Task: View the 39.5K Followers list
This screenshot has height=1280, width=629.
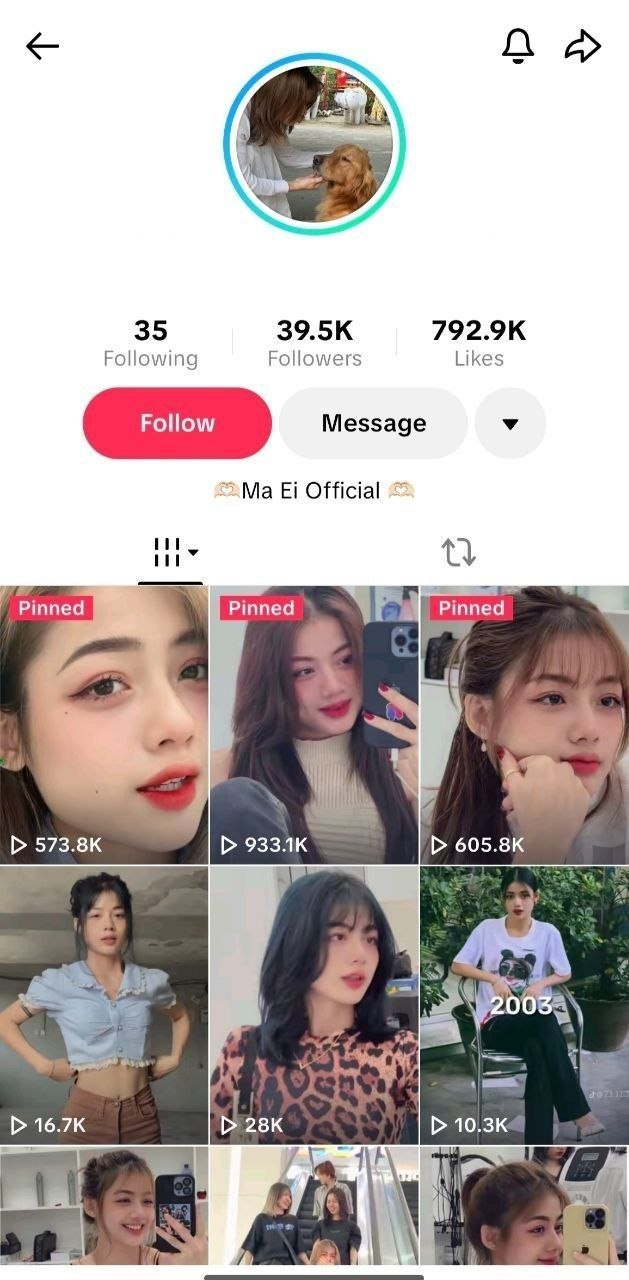Action: click(314, 343)
